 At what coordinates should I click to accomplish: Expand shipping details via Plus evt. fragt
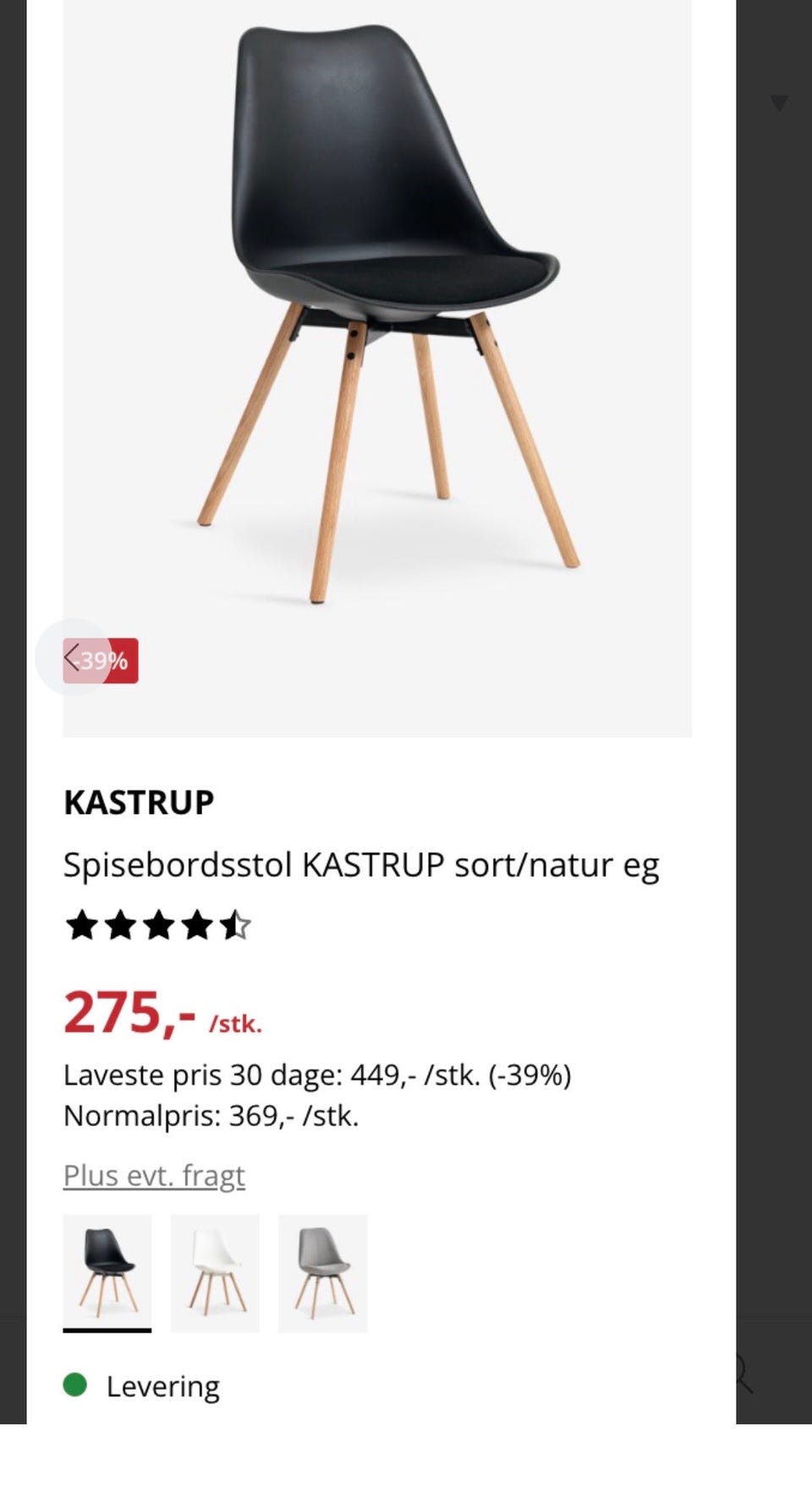(153, 1175)
